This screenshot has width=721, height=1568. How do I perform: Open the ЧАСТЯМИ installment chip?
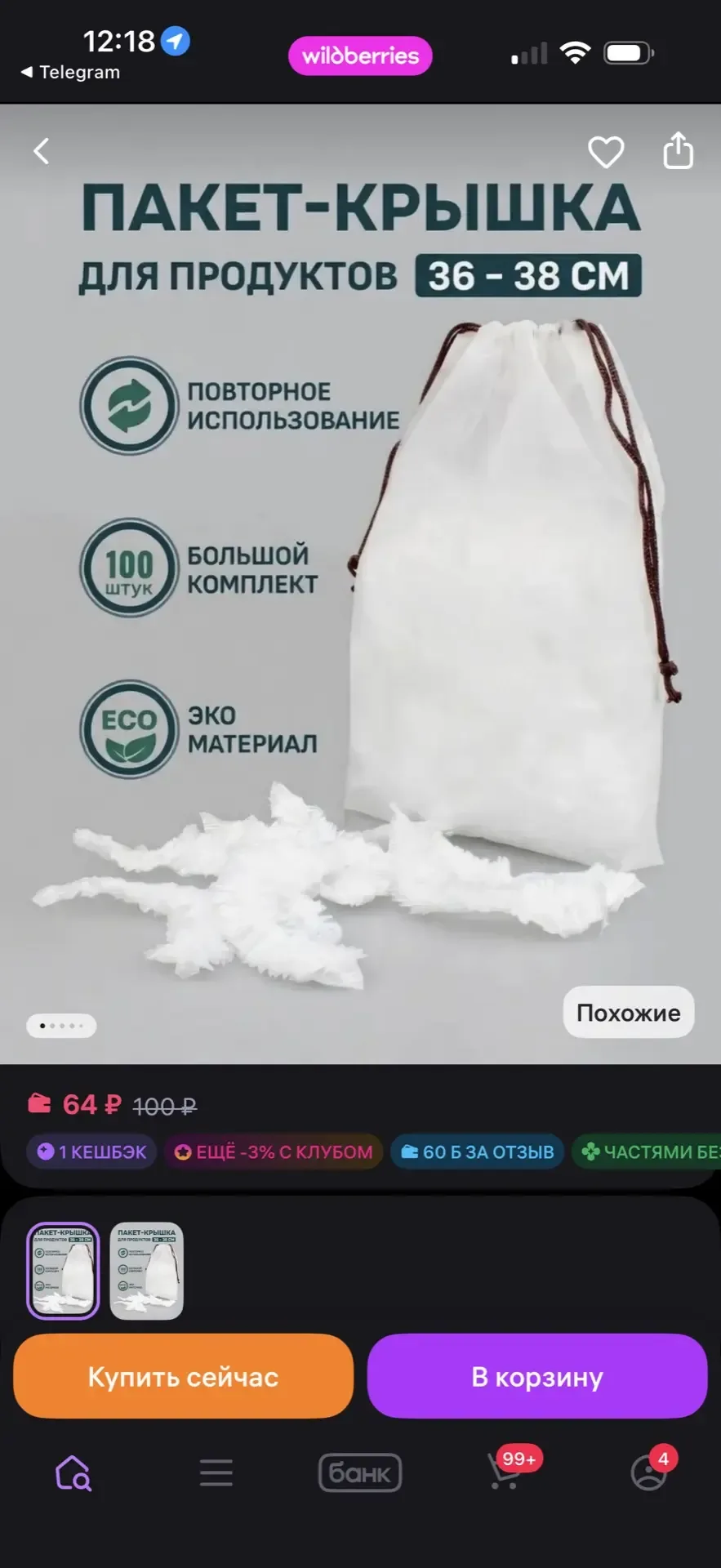click(x=649, y=1151)
